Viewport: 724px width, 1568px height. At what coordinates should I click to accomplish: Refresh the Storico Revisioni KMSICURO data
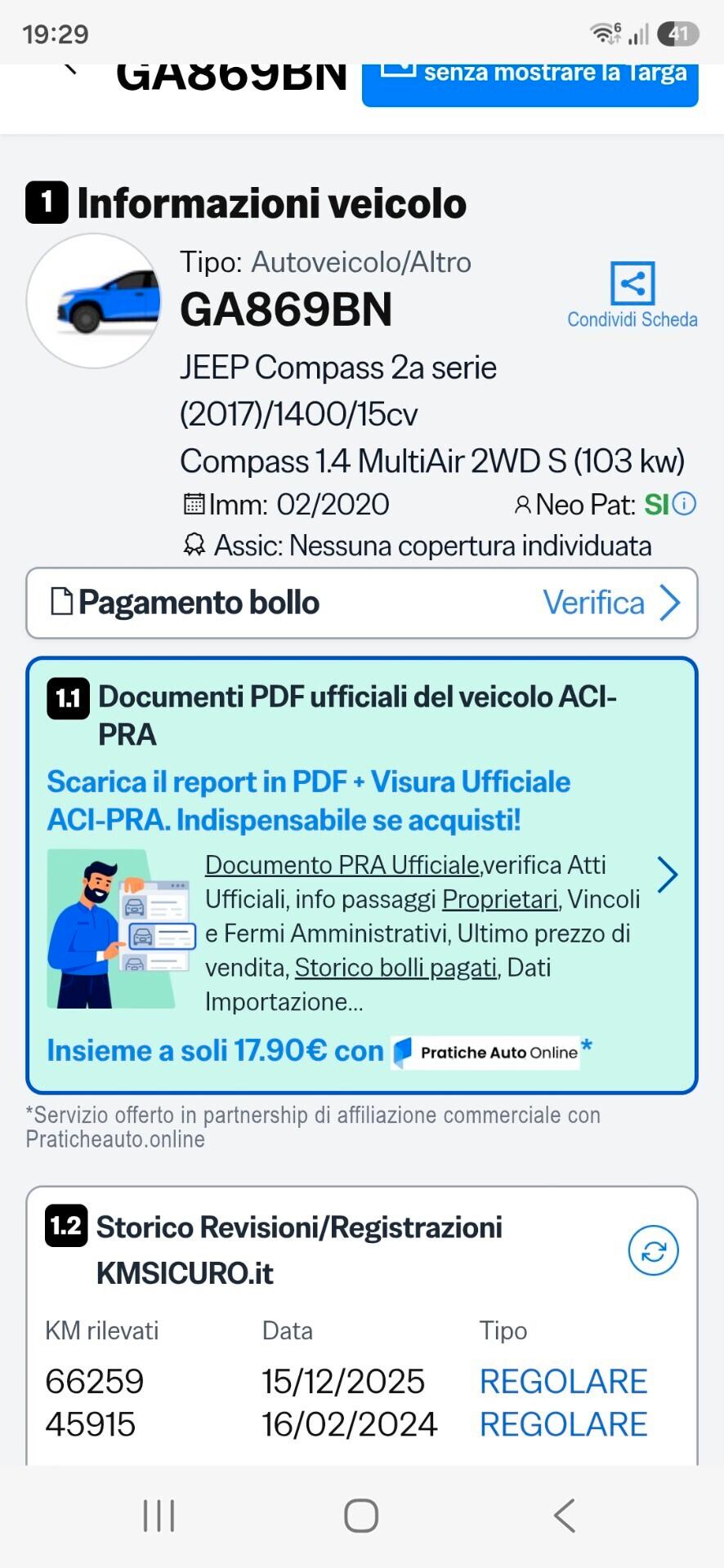pos(654,1250)
